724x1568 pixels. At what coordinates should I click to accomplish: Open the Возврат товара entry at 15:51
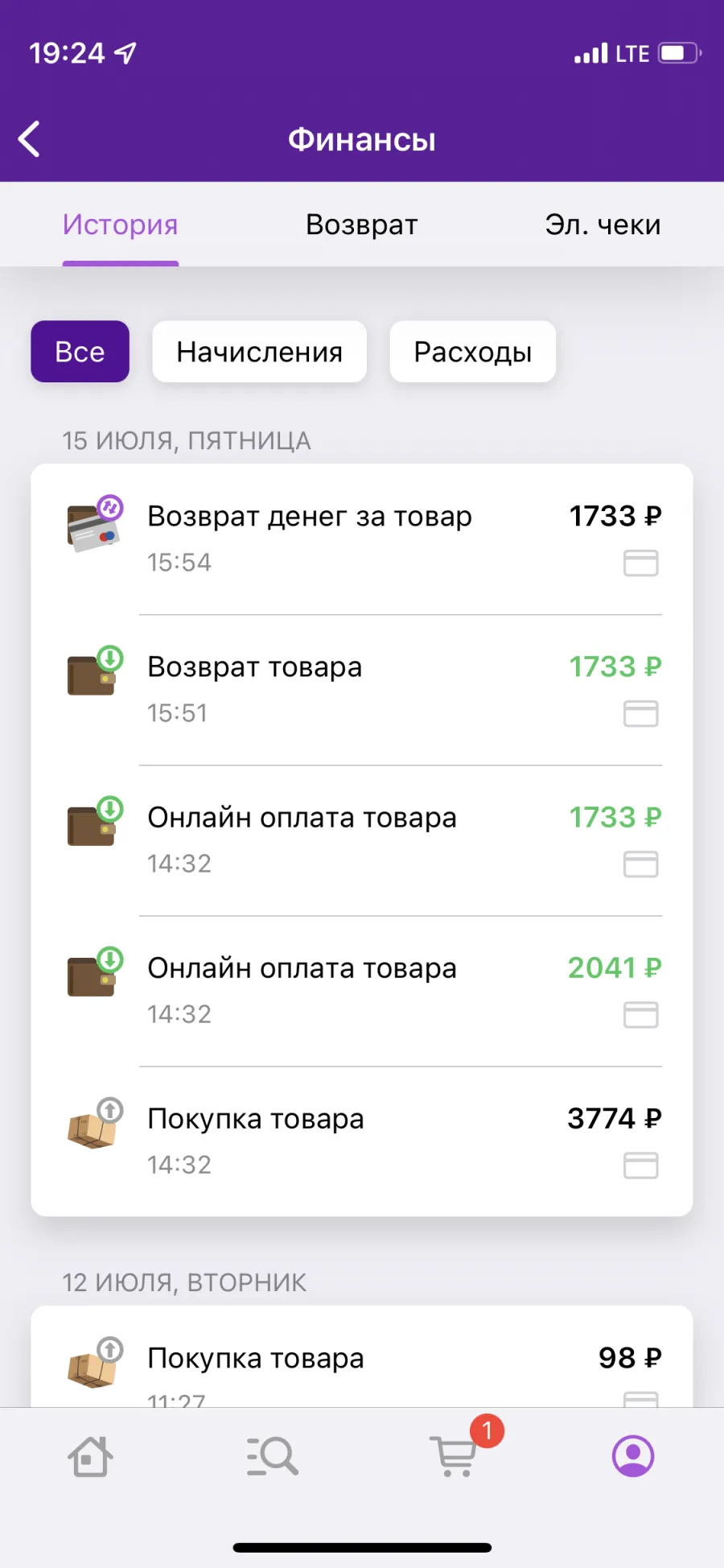tap(362, 690)
